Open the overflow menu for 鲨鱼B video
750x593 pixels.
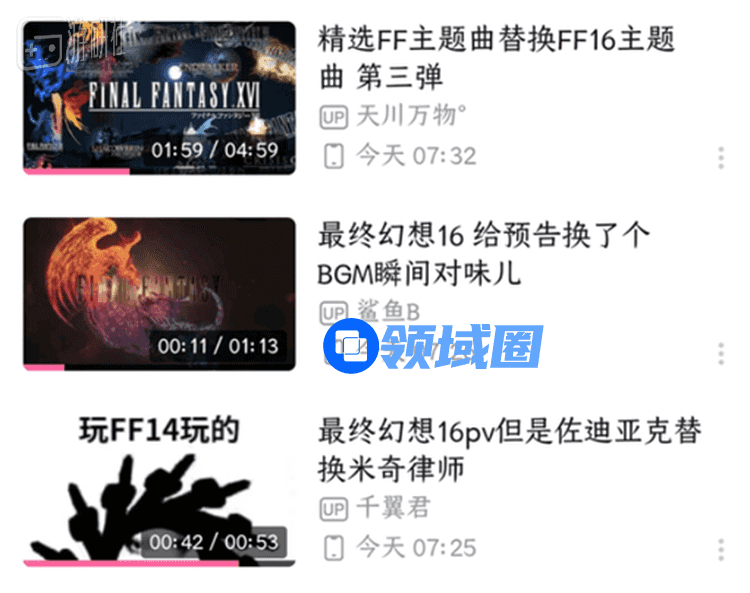(720, 353)
